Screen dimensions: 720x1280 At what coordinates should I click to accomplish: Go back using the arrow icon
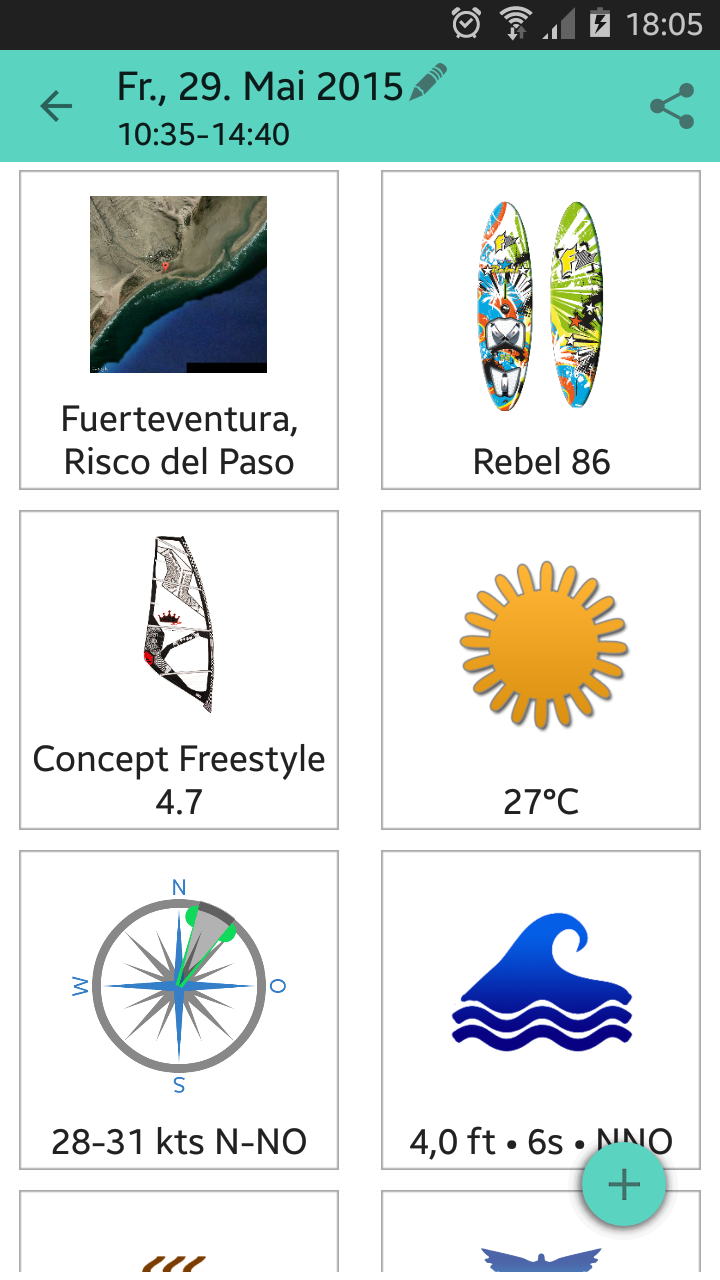coord(56,106)
